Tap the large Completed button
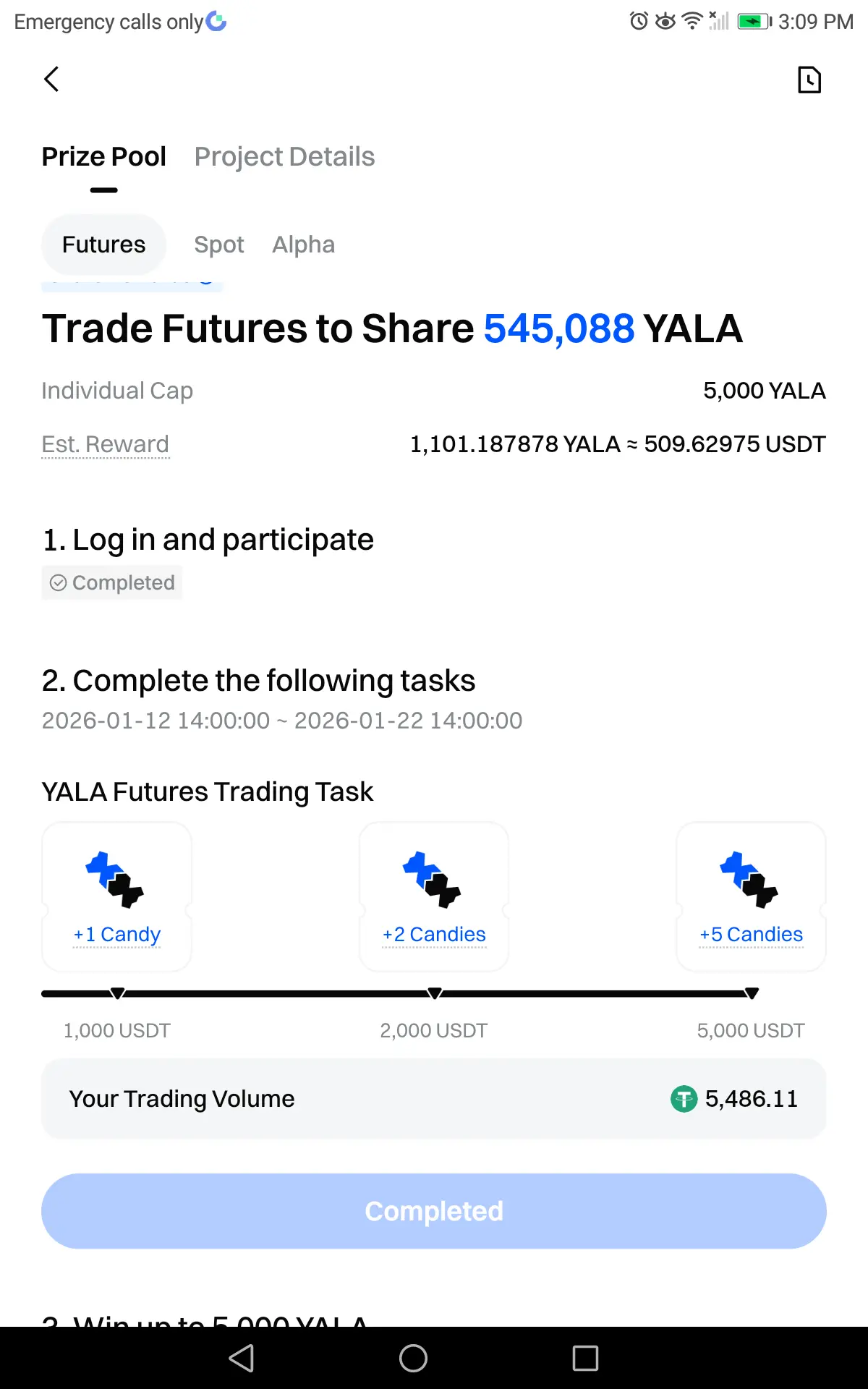This screenshot has width=868, height=1389. click(434, 1211)
